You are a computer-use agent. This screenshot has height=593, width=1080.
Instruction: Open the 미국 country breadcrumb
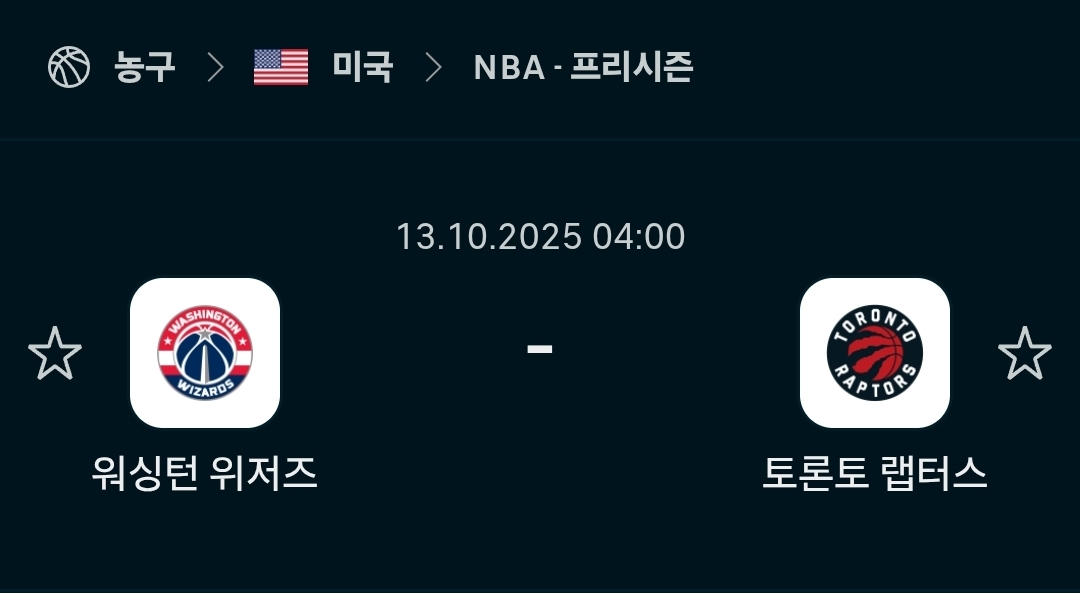click(x=362, y=67)
